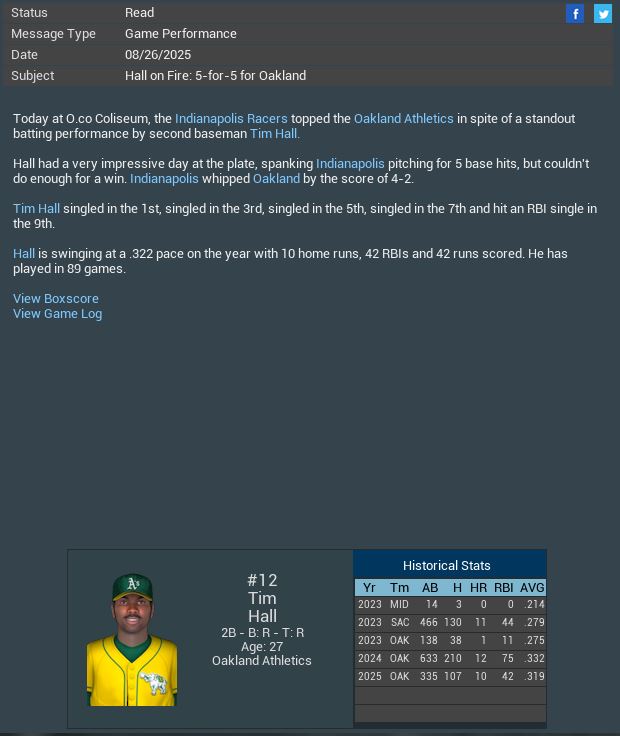Screen dimensions: 620x736
Task: Open the Hall link before 'is swinging'
Action: (x=24, y=253)
